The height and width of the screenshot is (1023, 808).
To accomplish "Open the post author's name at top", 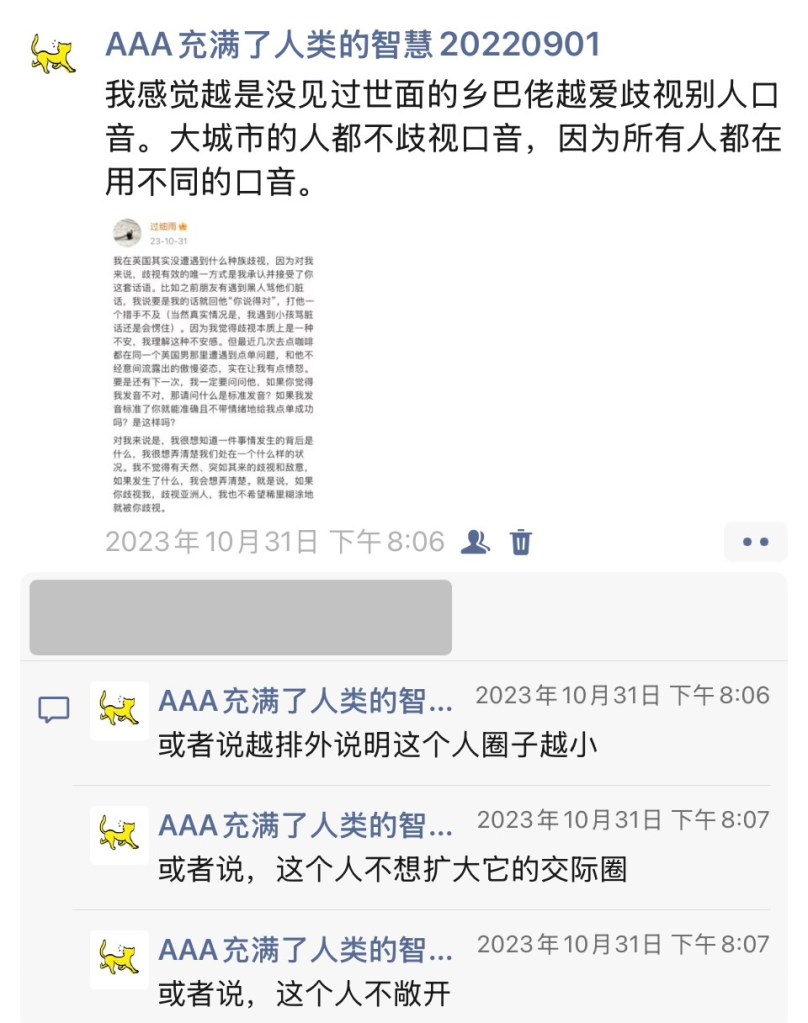I will click(x=353, y=44).
